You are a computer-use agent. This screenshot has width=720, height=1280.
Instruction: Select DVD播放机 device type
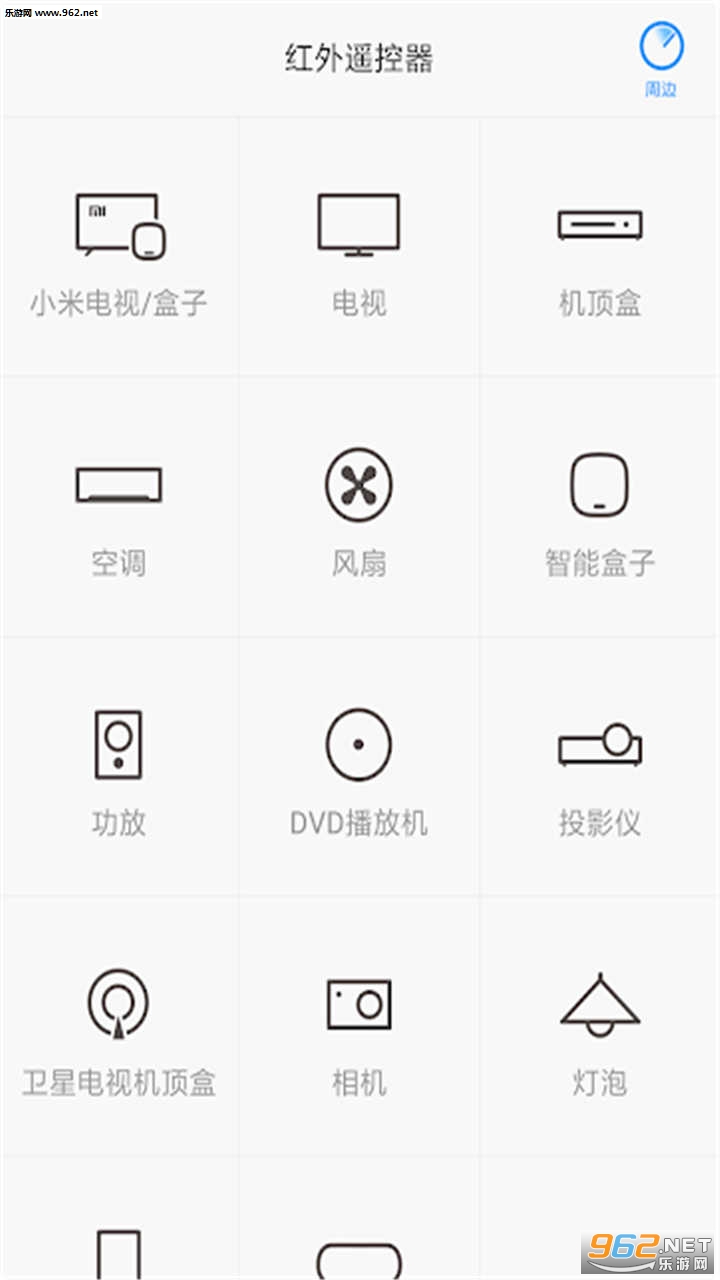(359, 768)
